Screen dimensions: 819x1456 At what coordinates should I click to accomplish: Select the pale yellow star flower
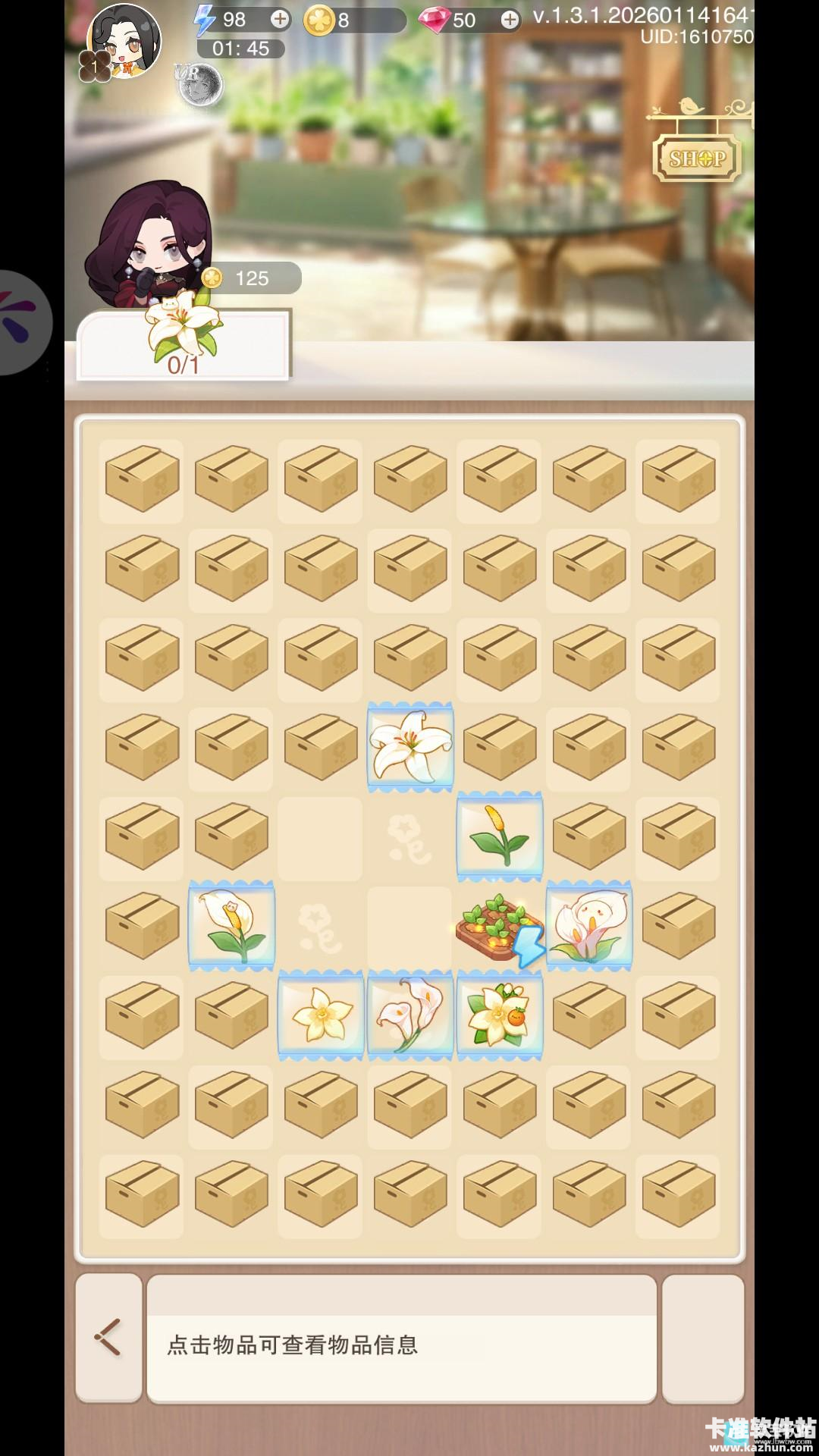pos(321,1015)
